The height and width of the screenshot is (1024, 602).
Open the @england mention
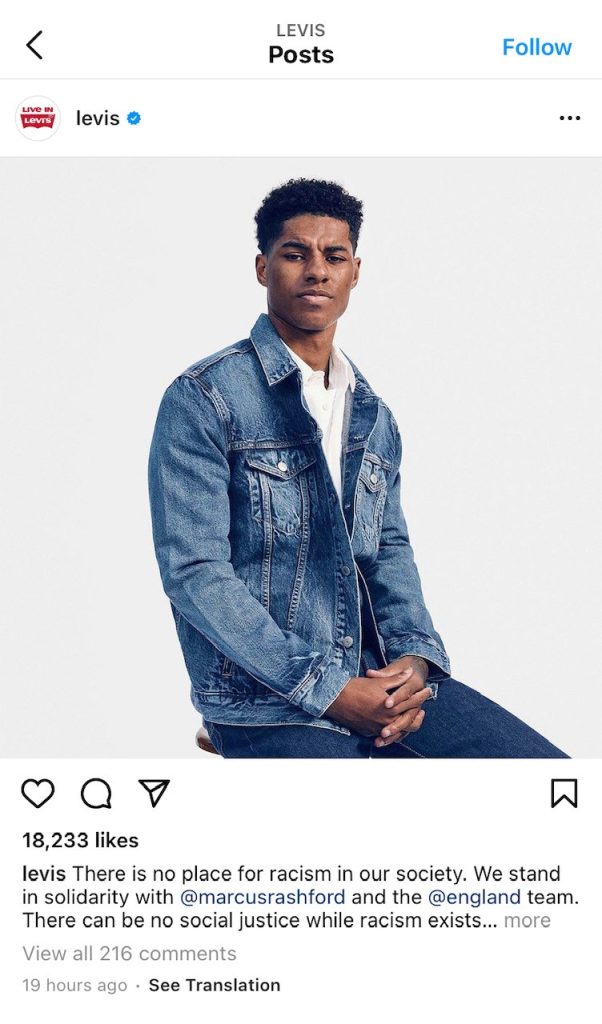coord(475,897)
